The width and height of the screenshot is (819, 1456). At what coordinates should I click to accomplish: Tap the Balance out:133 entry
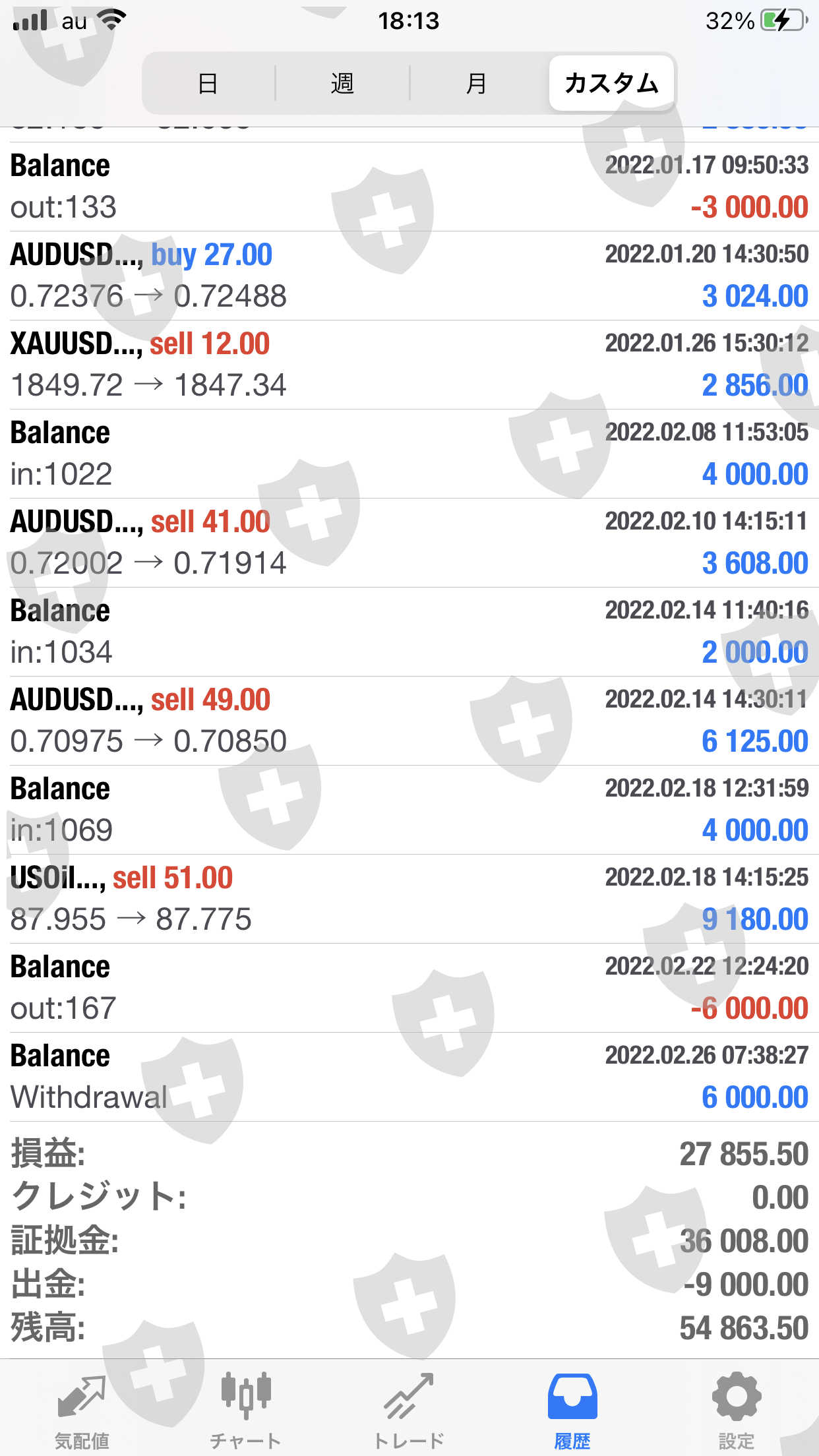409,187
